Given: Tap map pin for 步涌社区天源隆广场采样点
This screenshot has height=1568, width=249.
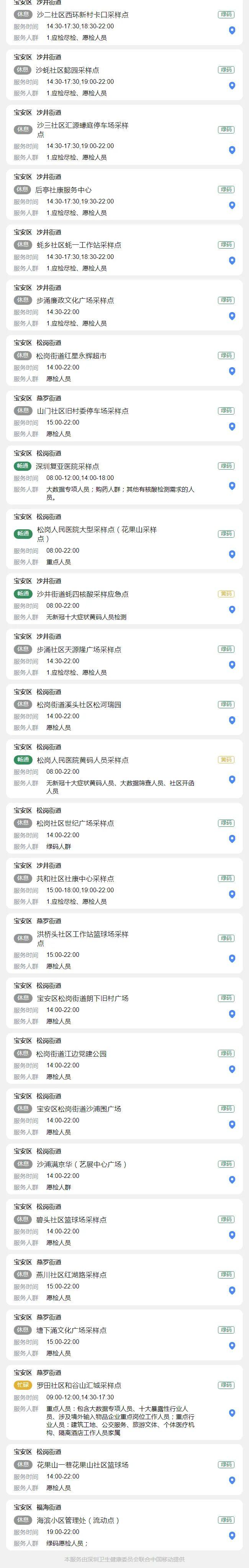Looking at the screenshot, I should pos(232,665).
